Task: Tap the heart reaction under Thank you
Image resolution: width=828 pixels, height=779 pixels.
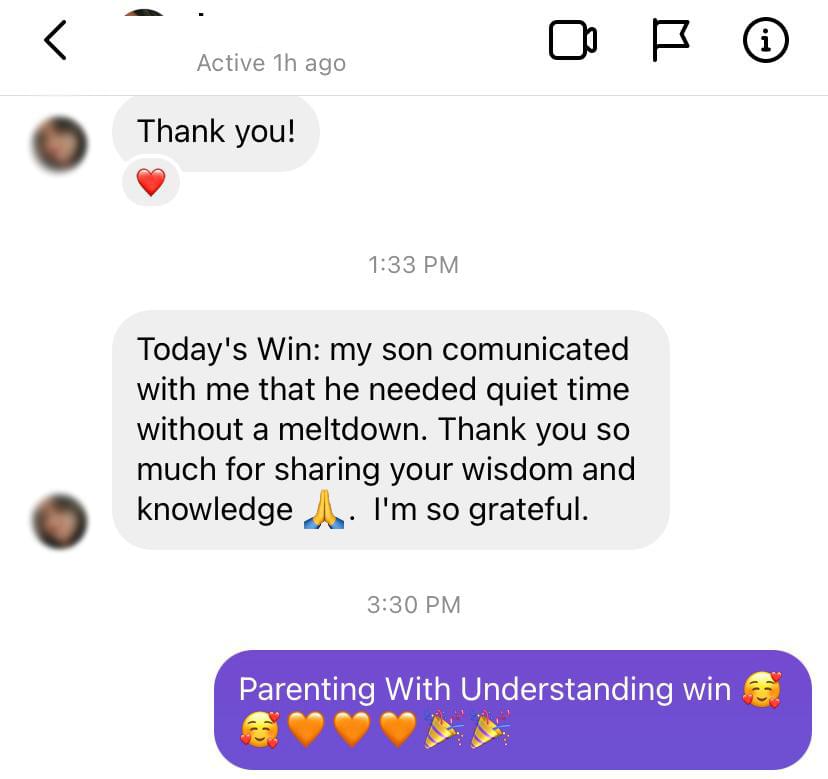Action: coord(150,182)
